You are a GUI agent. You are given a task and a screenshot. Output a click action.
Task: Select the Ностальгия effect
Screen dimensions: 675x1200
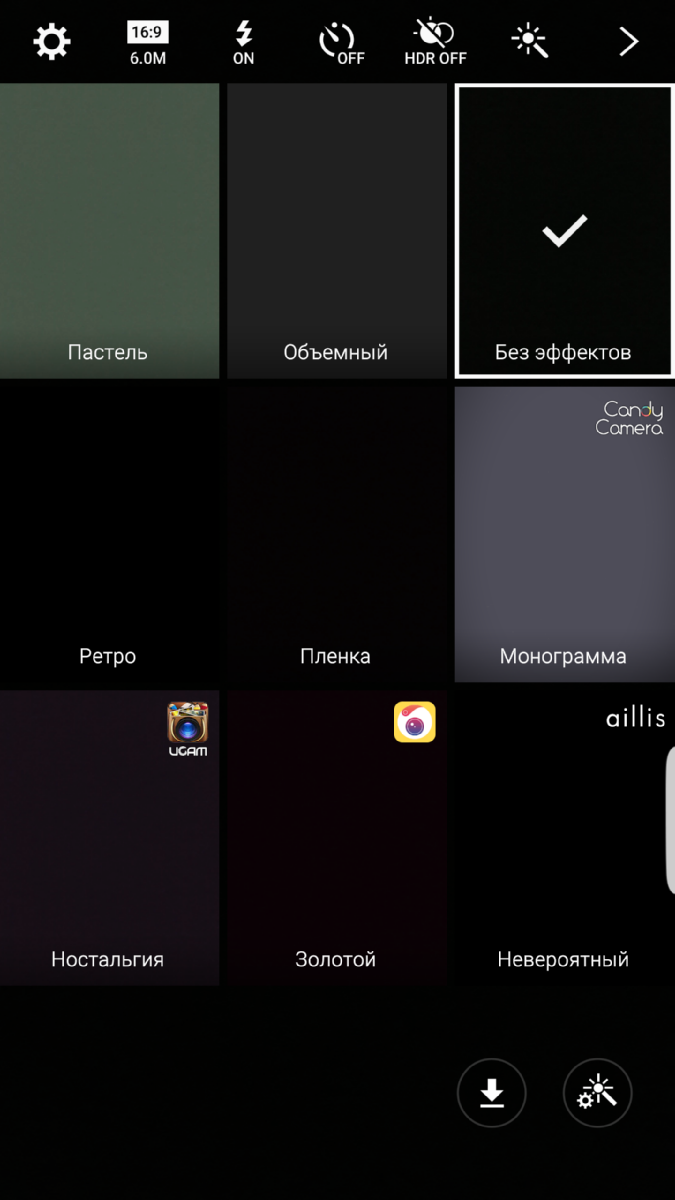(x=108, y=838)
